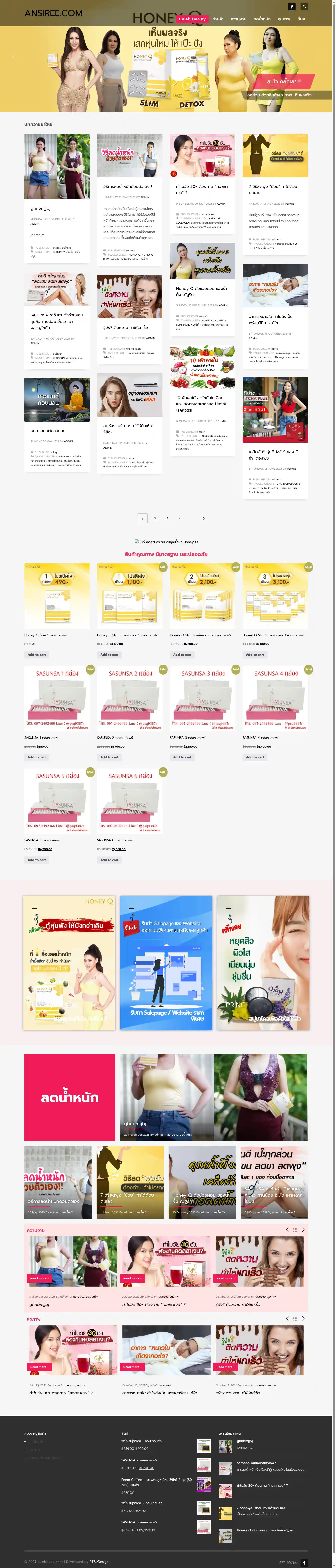Go to next articles page arrow
The height and width of the screenshot is (1568, 336).
[x=203, y=518]
